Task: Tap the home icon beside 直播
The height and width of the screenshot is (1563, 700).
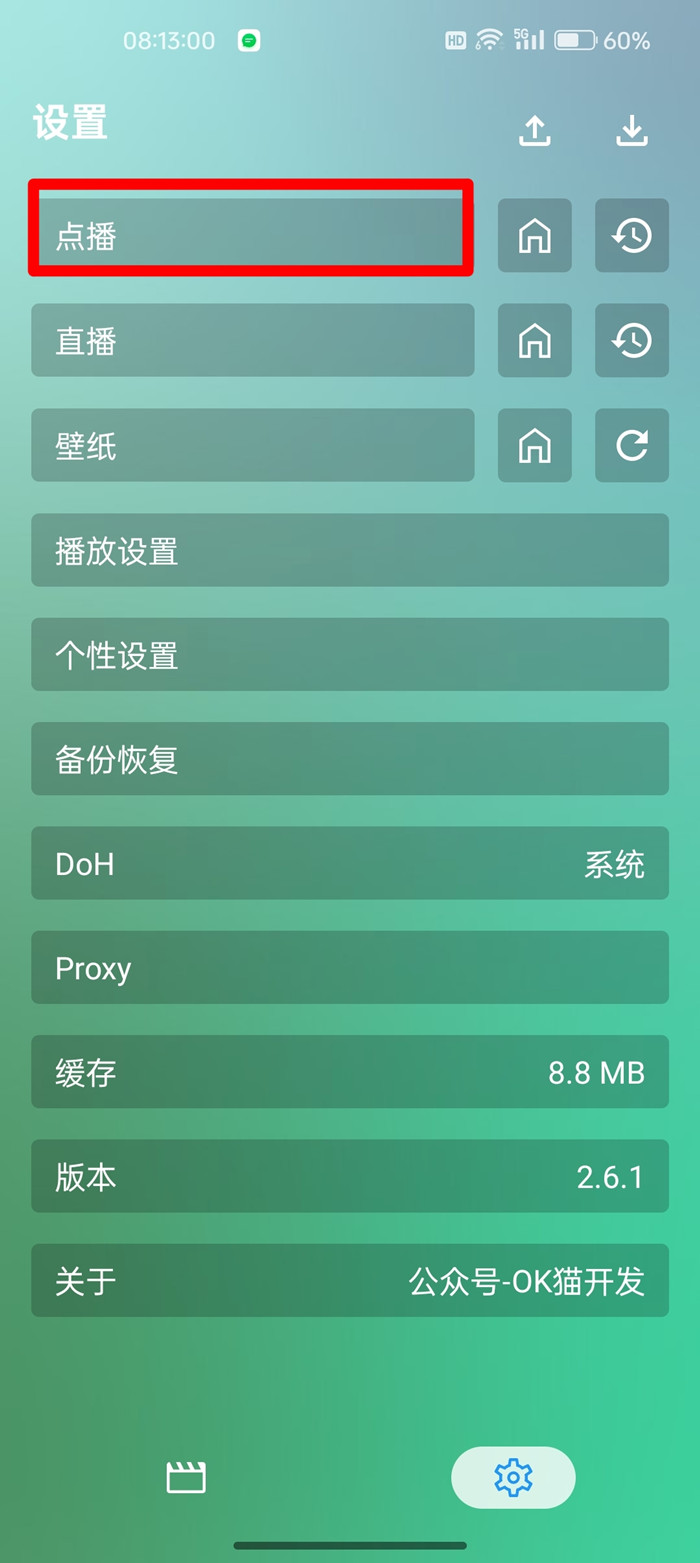Action: pyautogui.click(x=535, y=341)
